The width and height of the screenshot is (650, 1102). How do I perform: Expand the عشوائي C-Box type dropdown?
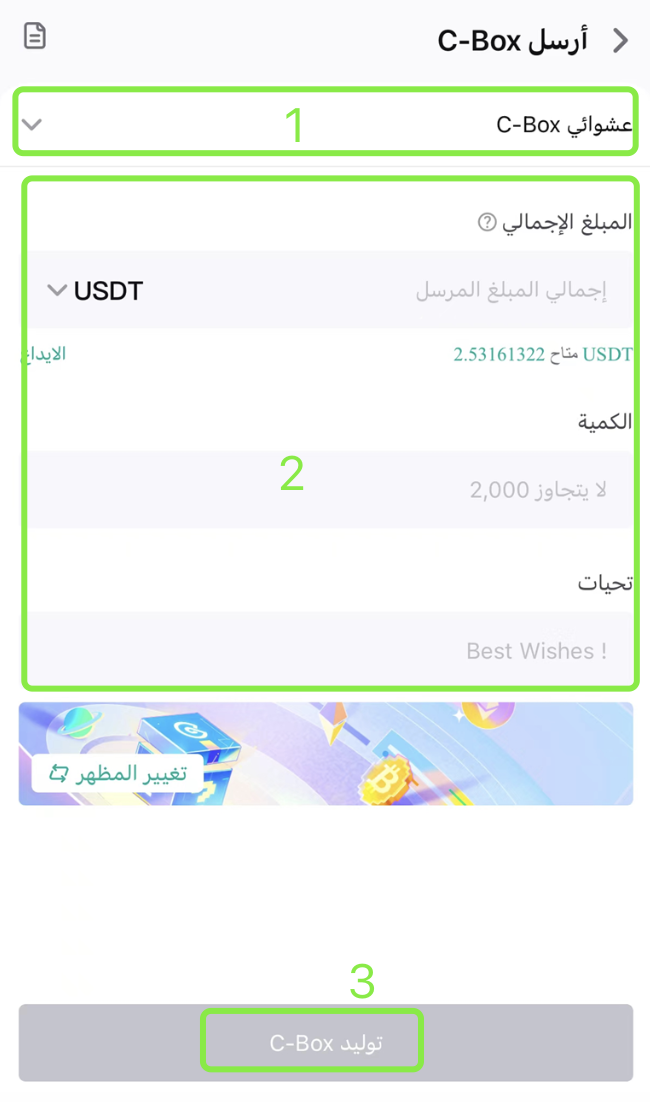pyautogui.click(x=325, y=124)
